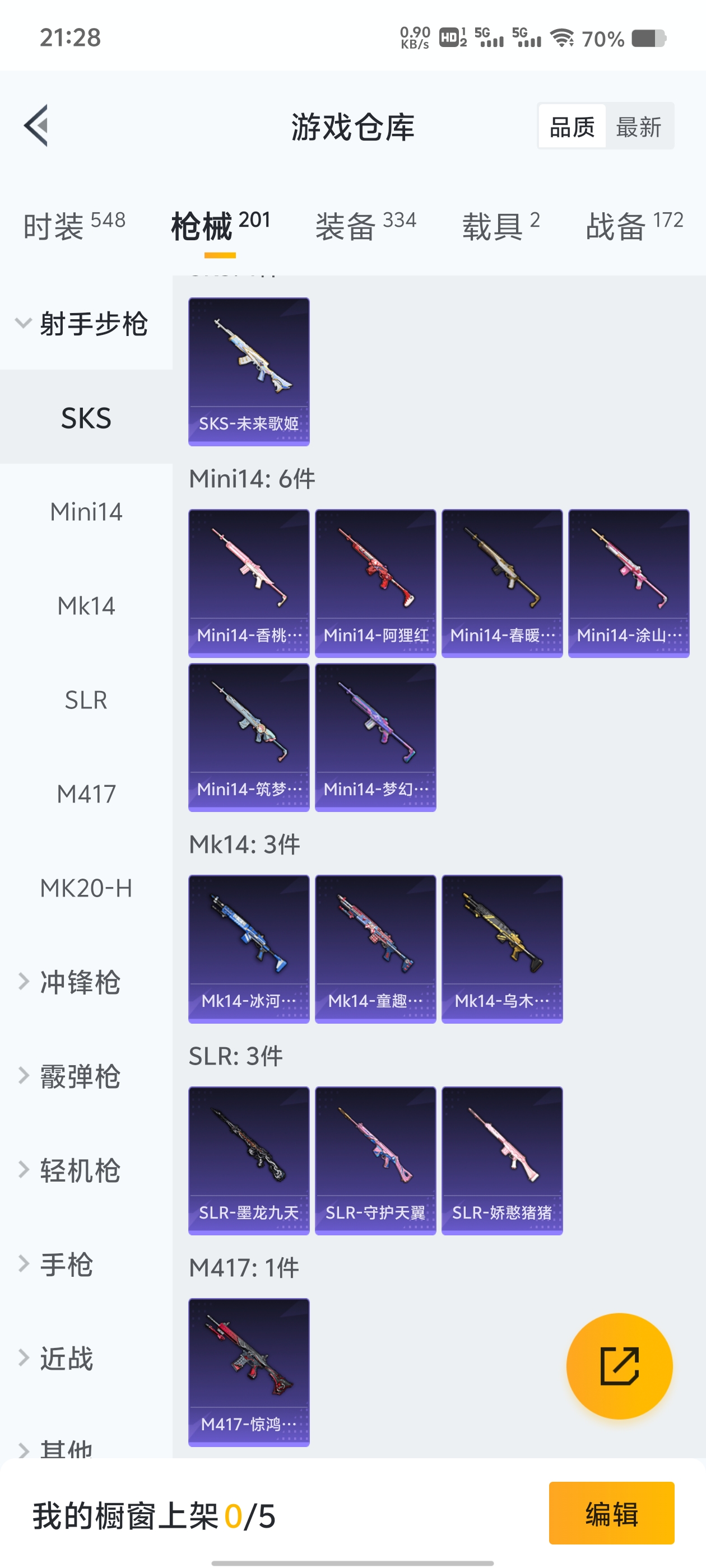Expand the 冲锋枪 category
The height and width of the screenshot is (1568, 706).
click(x=79, y=982)
